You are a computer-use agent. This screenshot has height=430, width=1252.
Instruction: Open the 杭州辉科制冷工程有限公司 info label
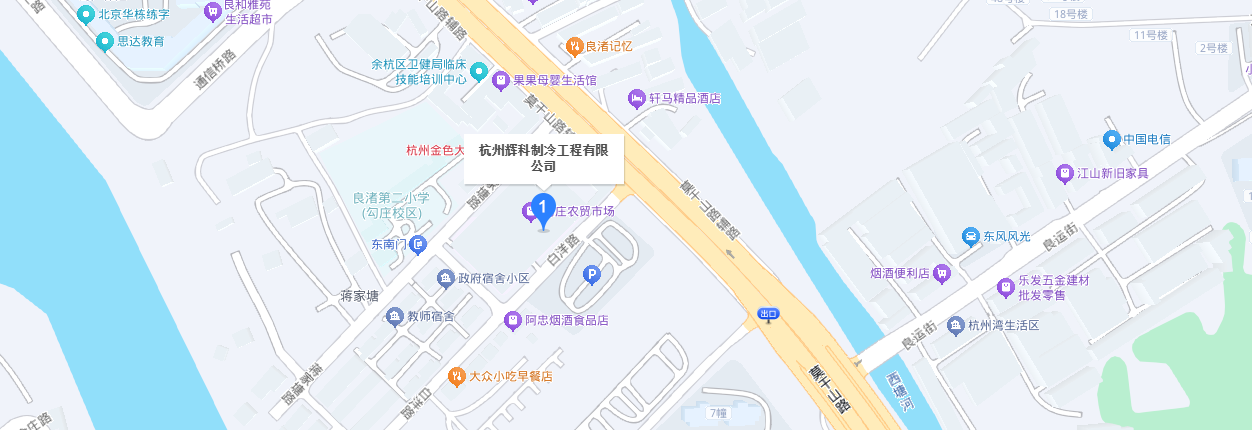544,158
